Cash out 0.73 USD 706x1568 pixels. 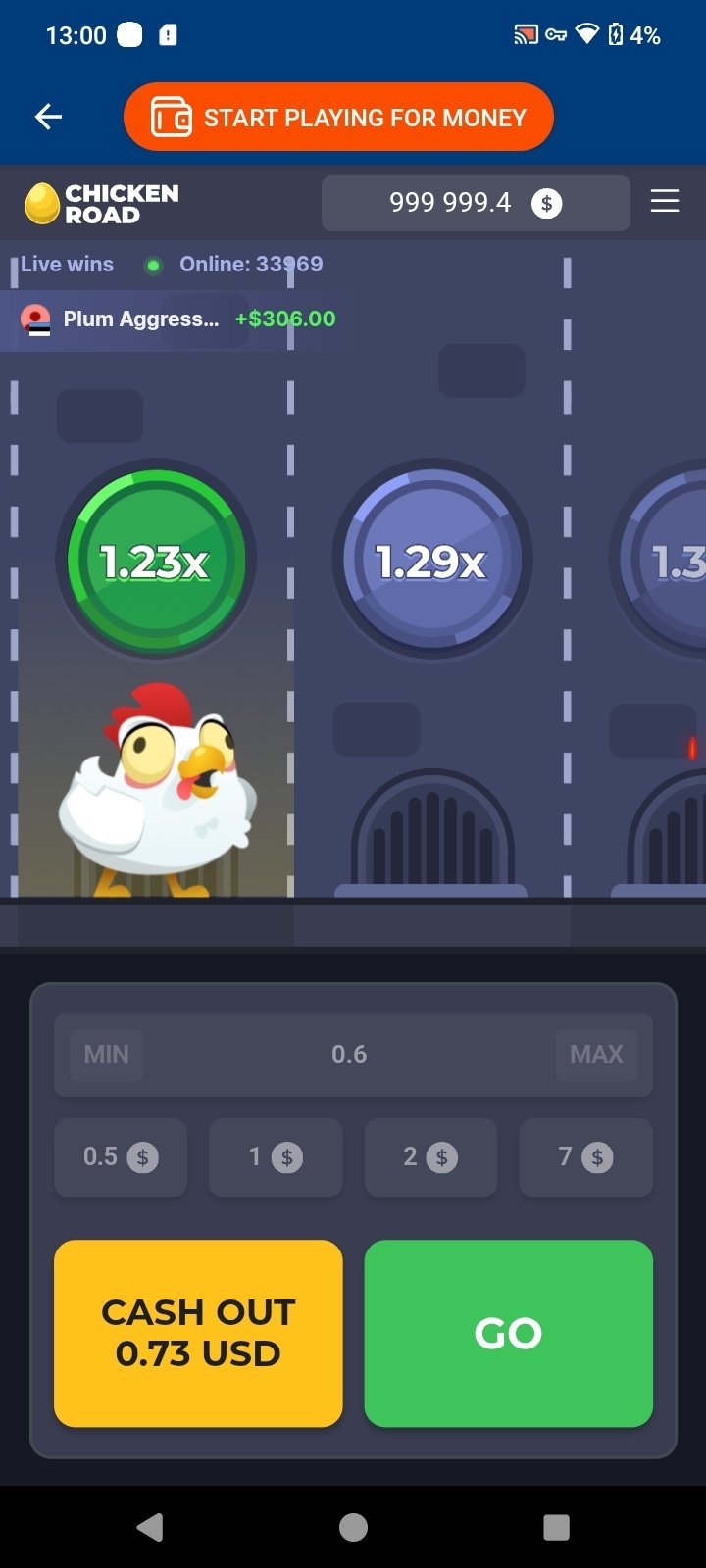coord(198,1333)
